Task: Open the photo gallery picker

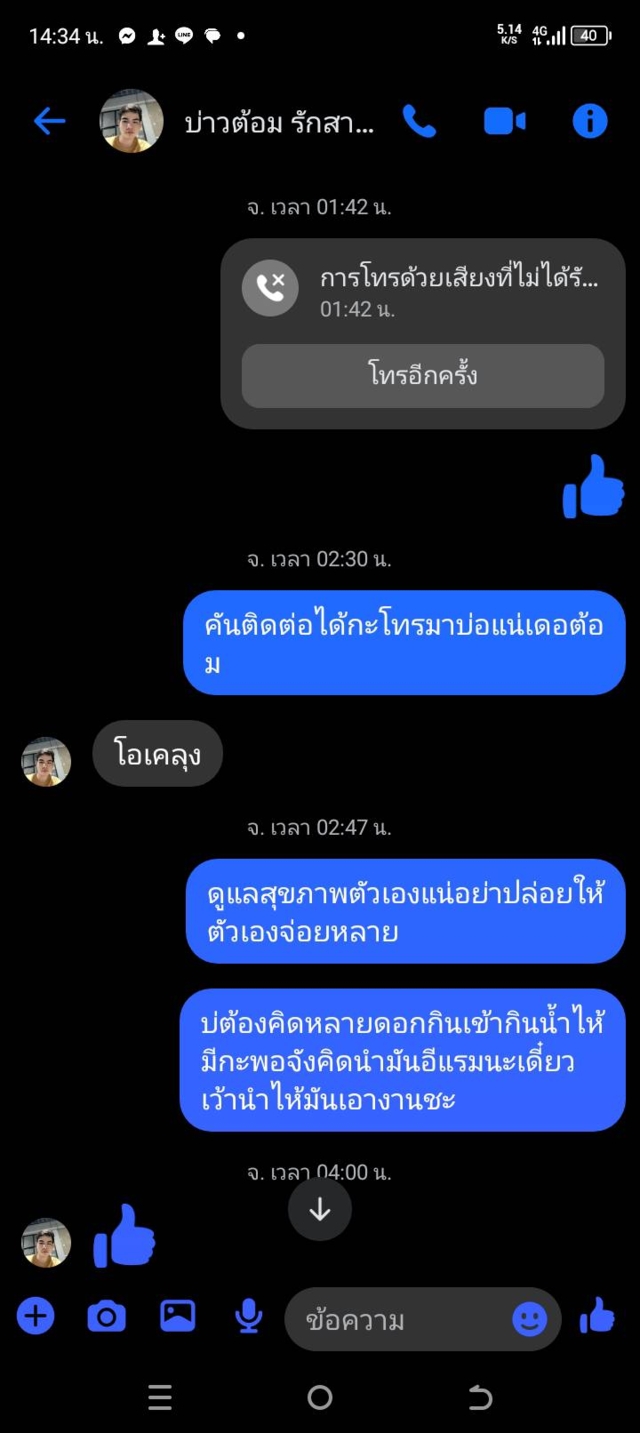Action: pyautogui.click(x=178, y=1317)
